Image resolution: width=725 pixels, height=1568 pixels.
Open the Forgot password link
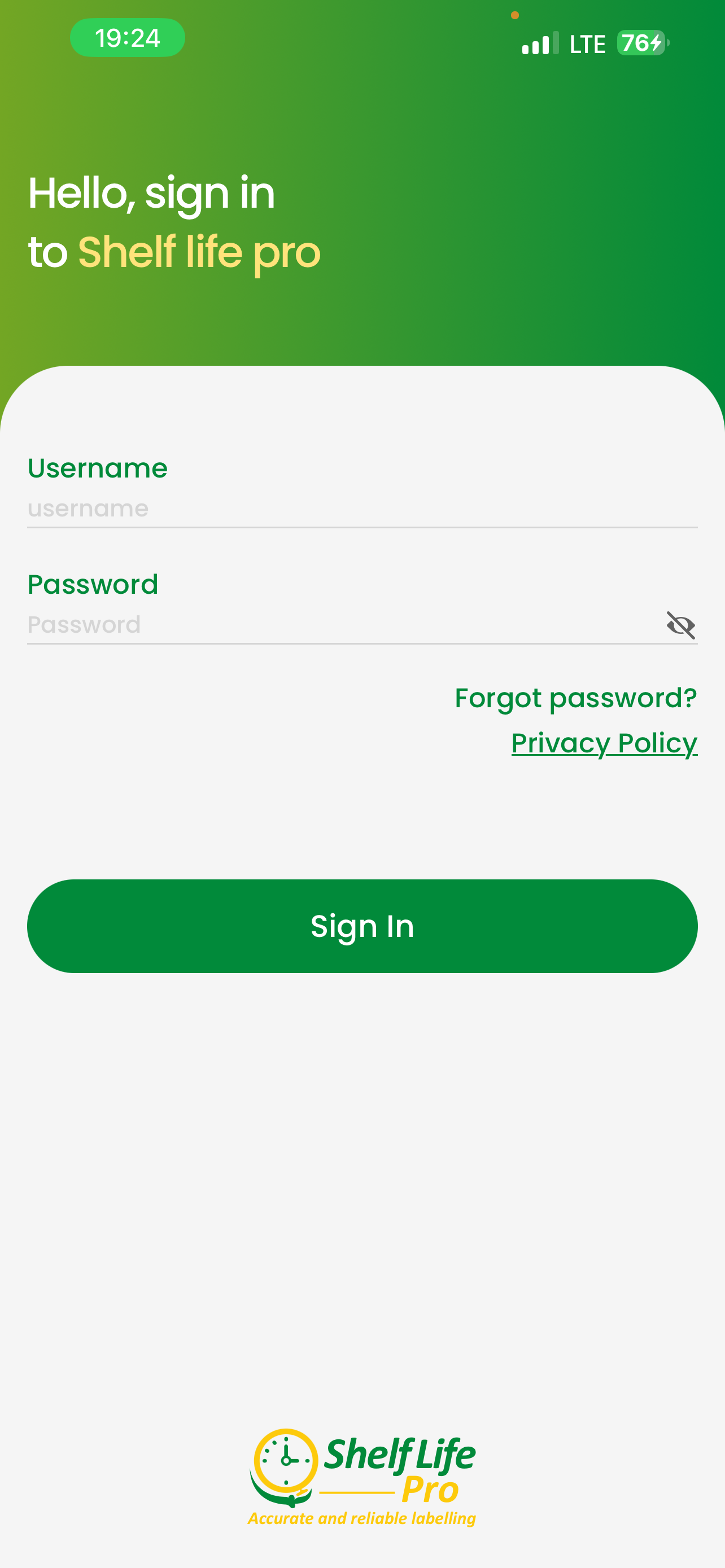(575, 698)
